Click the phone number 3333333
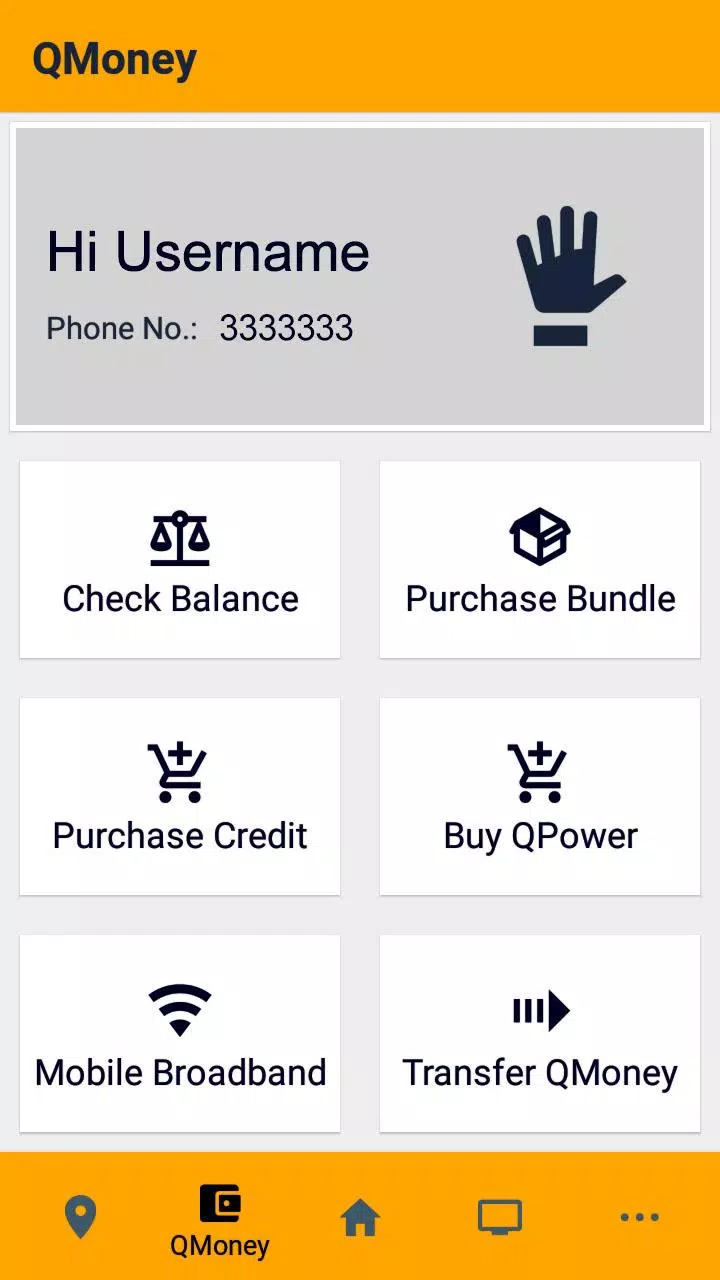720x1280 pixels. click(286, 328)
